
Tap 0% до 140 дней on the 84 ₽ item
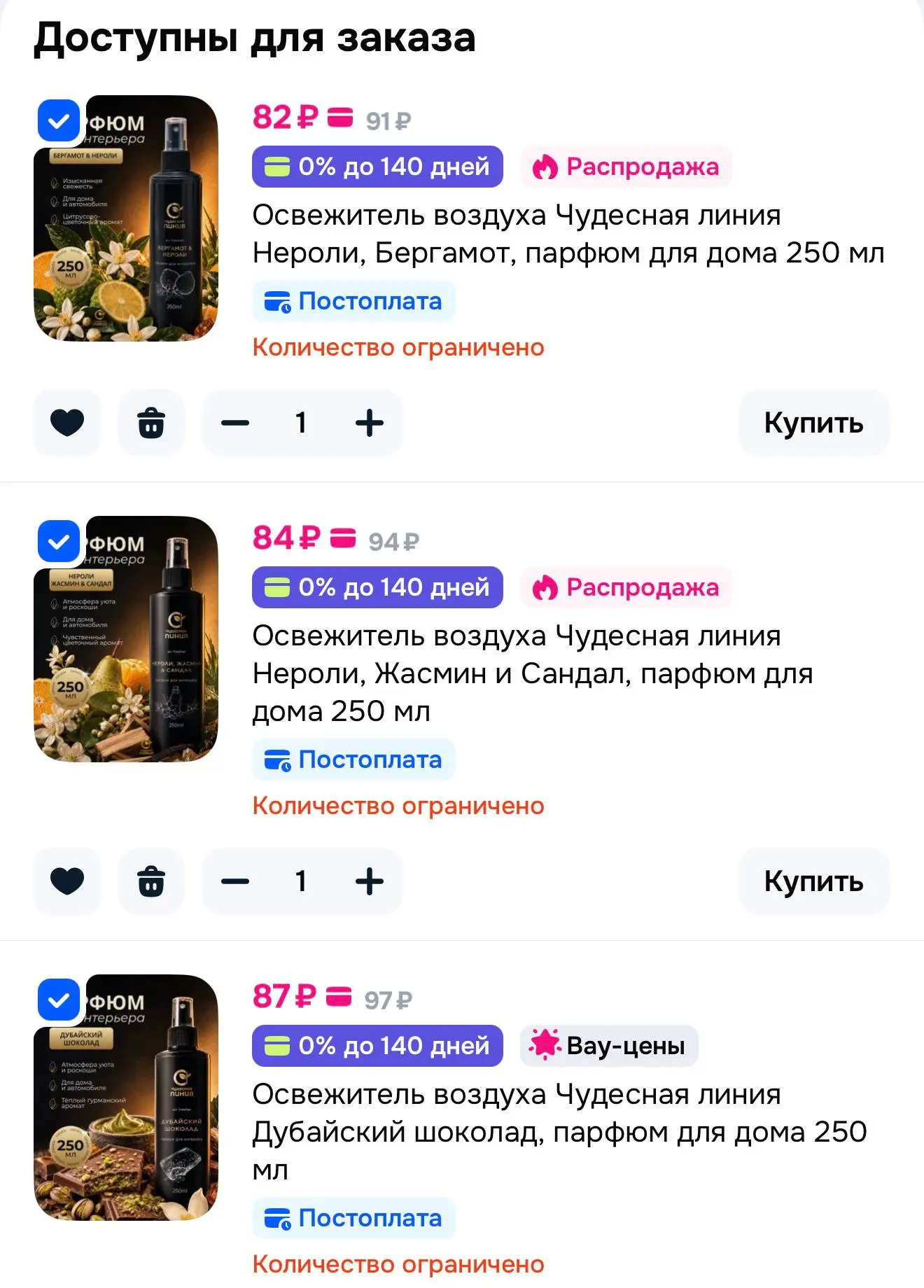pyautogui.click(x=377, y=587)
